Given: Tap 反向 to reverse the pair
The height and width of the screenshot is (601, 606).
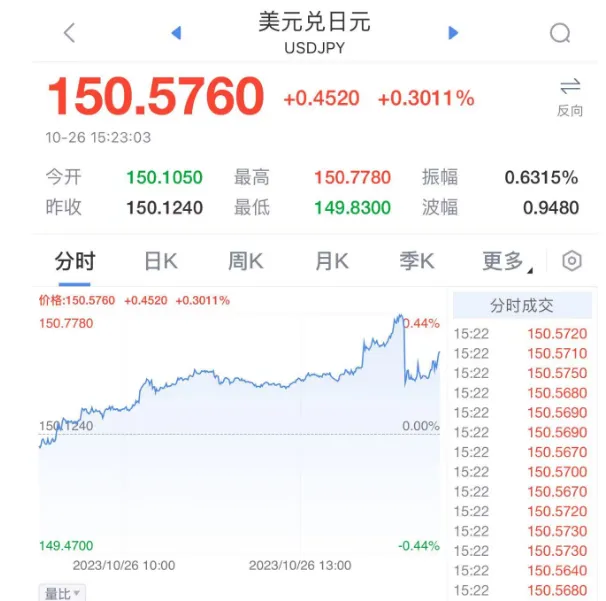Looking at the screenshot, I should click(x=570, y=96).
